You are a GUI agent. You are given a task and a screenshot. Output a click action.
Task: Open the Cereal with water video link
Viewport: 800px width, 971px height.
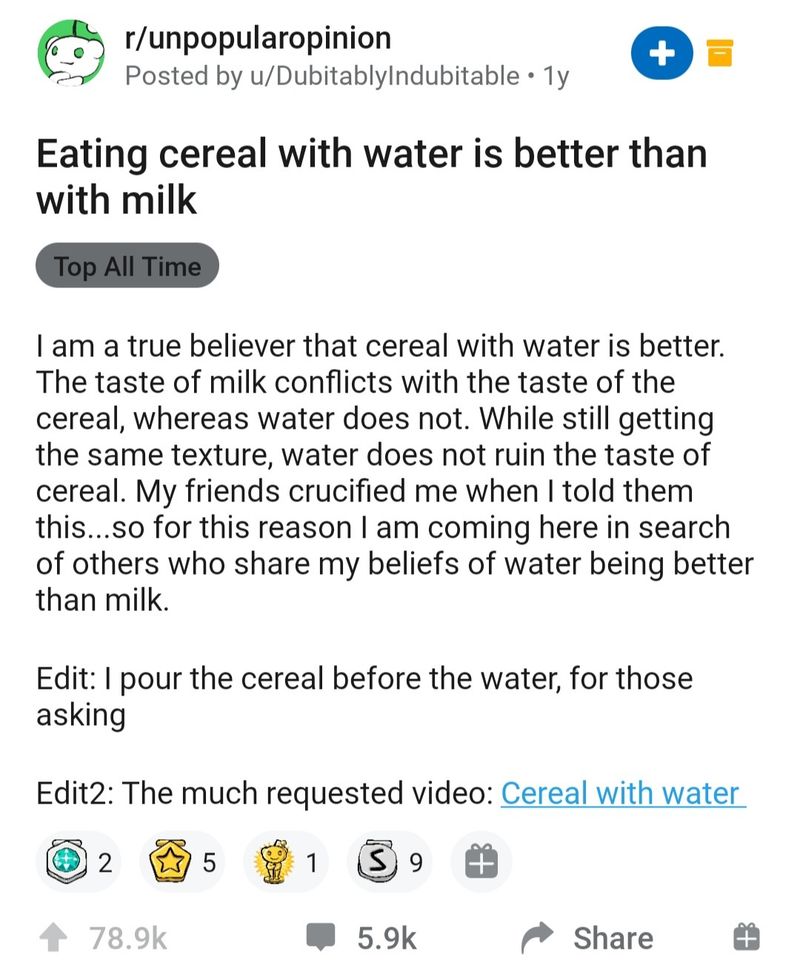pyautogui.click(x=622, y=793)
